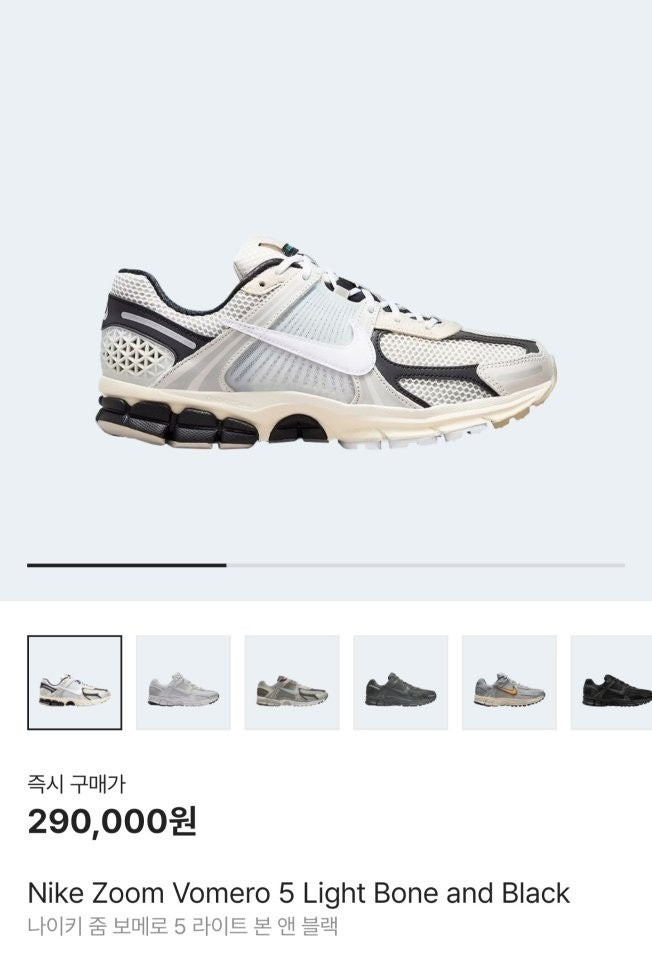Select the olive grey sneaker colorway thumbnail

291,683
